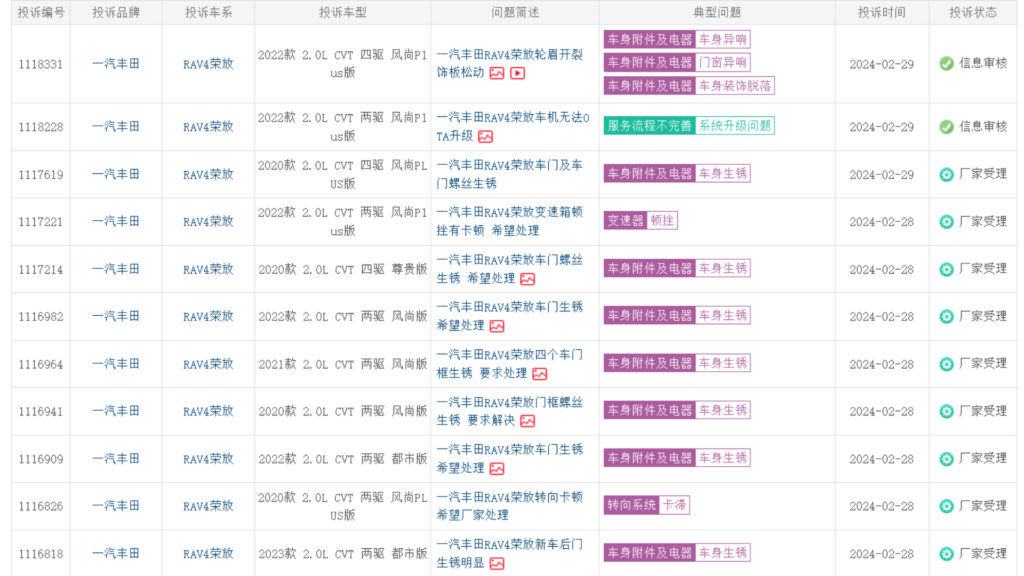Open complaint 门框螺丝生锈 要求解决
The width and height of the screenshot is (1024, 576).
pos(509,402)
